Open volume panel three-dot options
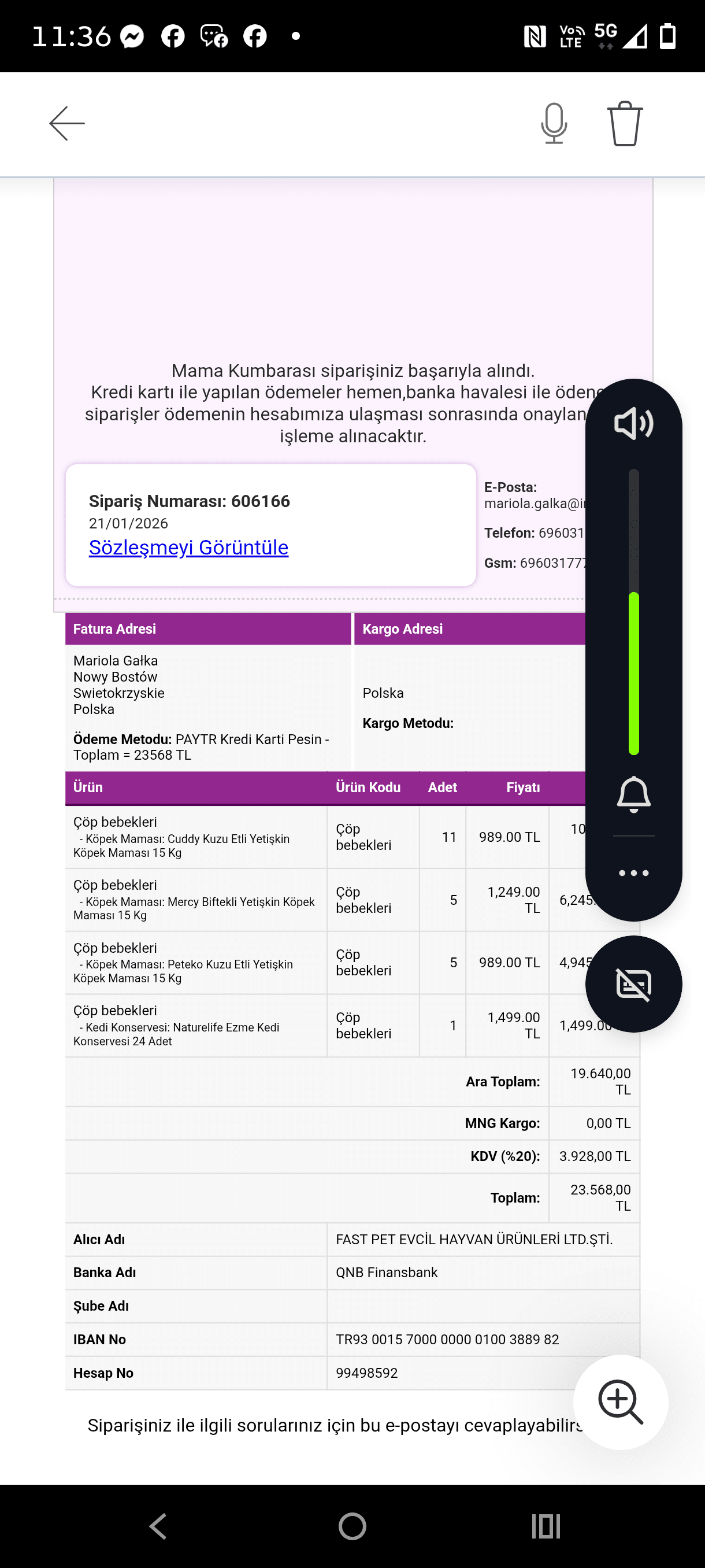Screen dimensions: 705x1568 click(634, 873)
